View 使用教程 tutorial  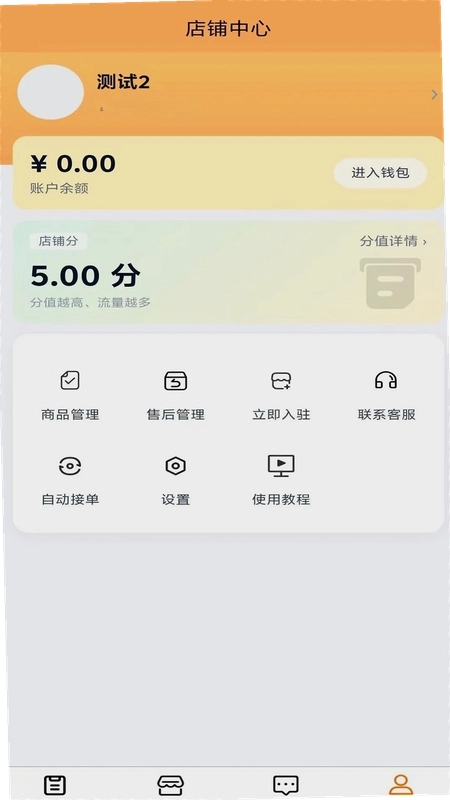click(281, 480)
